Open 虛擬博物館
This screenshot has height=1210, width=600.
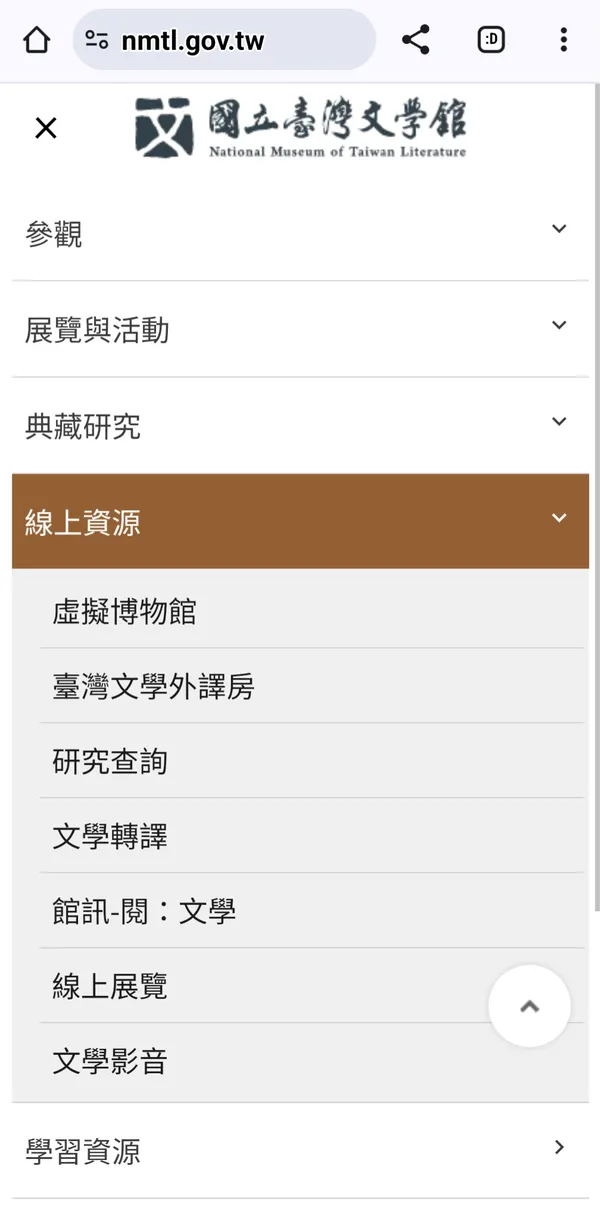(x=124, y=611)
